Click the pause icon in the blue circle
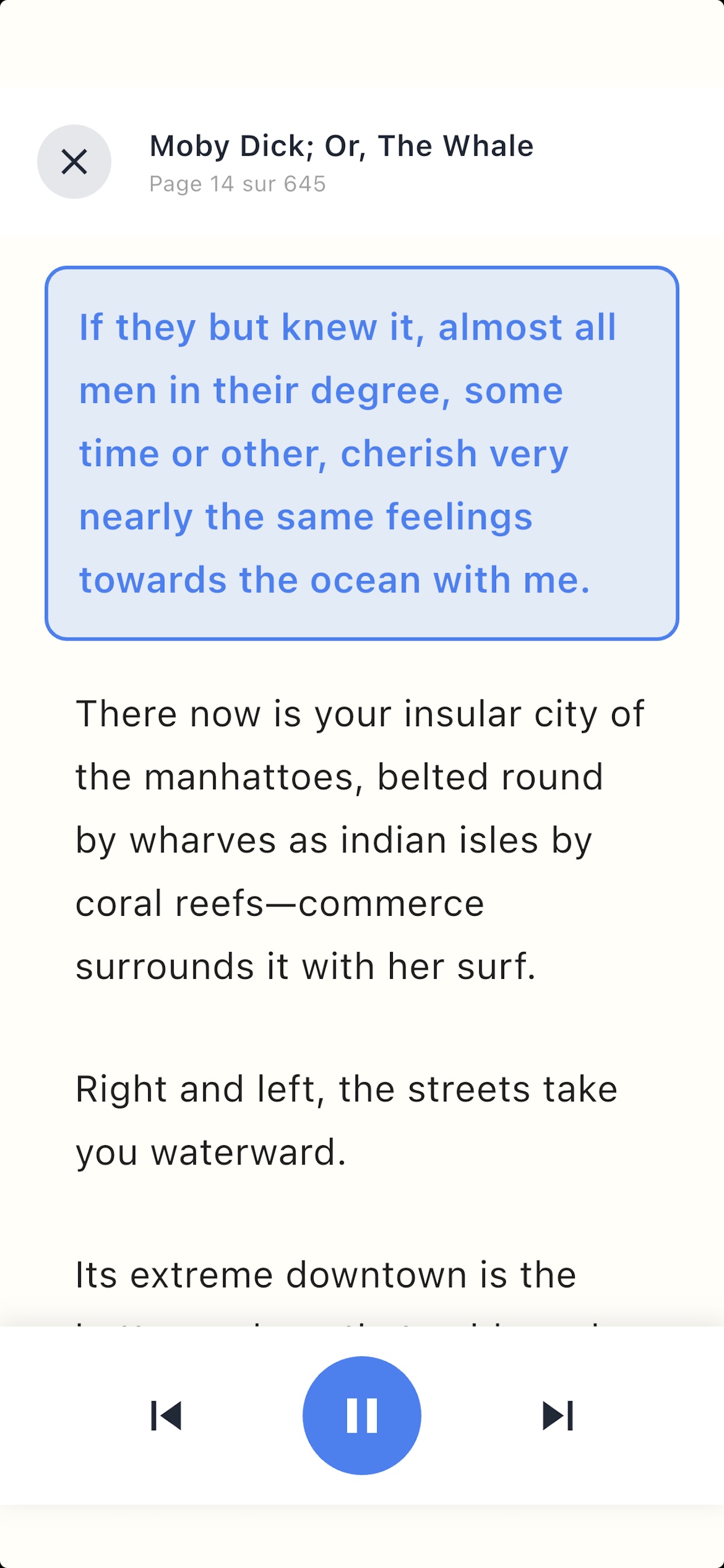 (362, 1416)
